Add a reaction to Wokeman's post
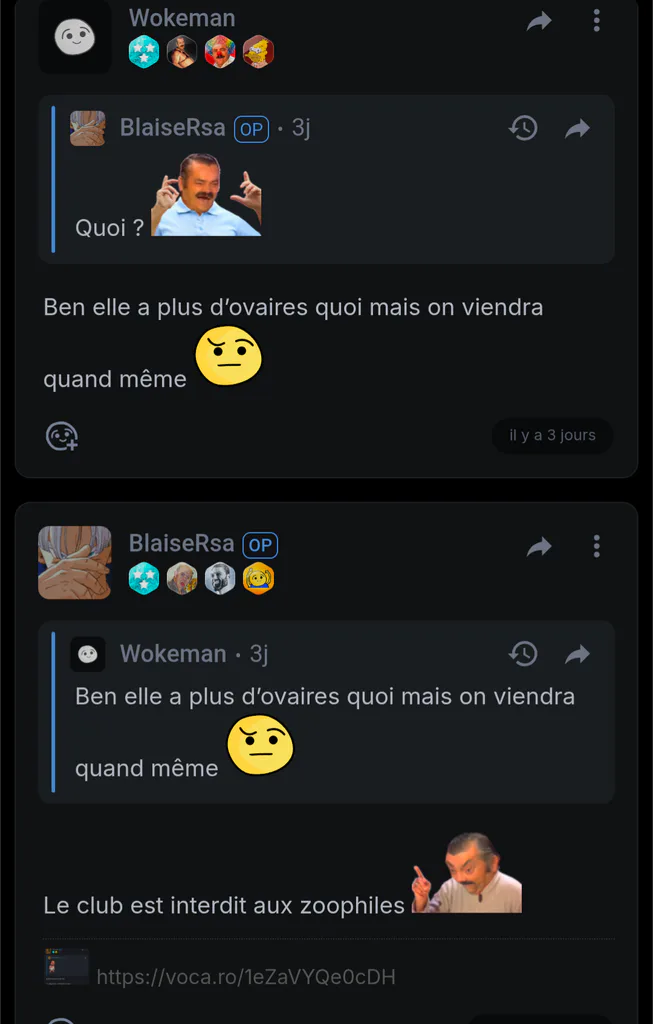Image resolution: width=653 pixels, height=1024 pixels. coord(62,436)
